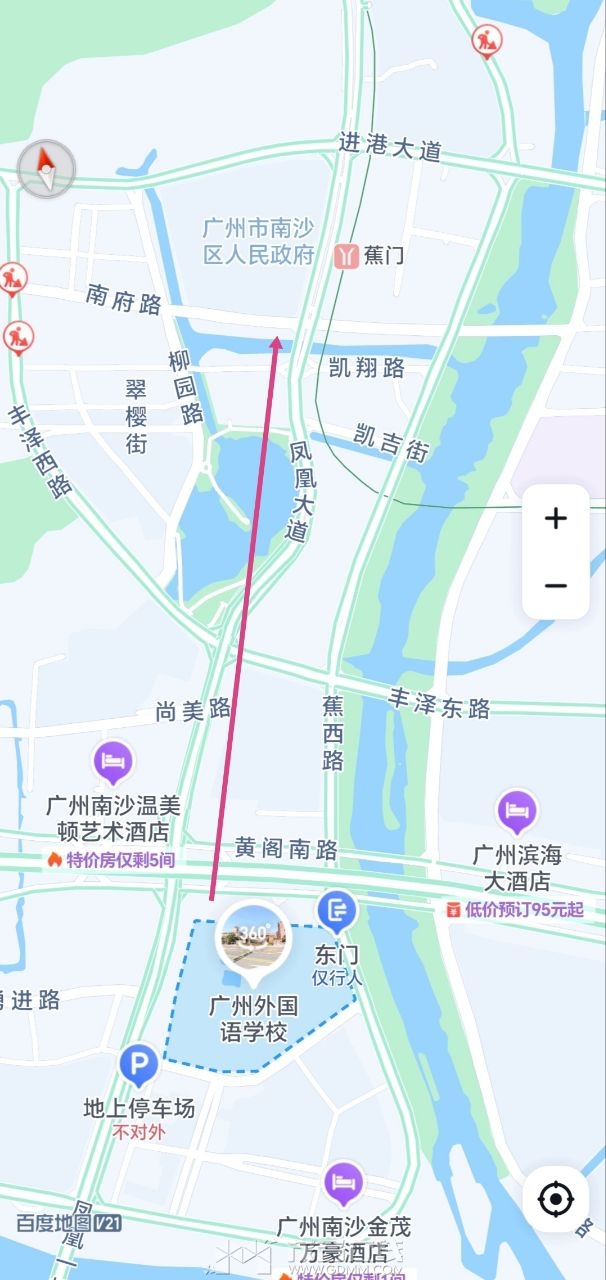
Task: Select 广州滨海大酒店 hotel pin
Action: (516, 812)
